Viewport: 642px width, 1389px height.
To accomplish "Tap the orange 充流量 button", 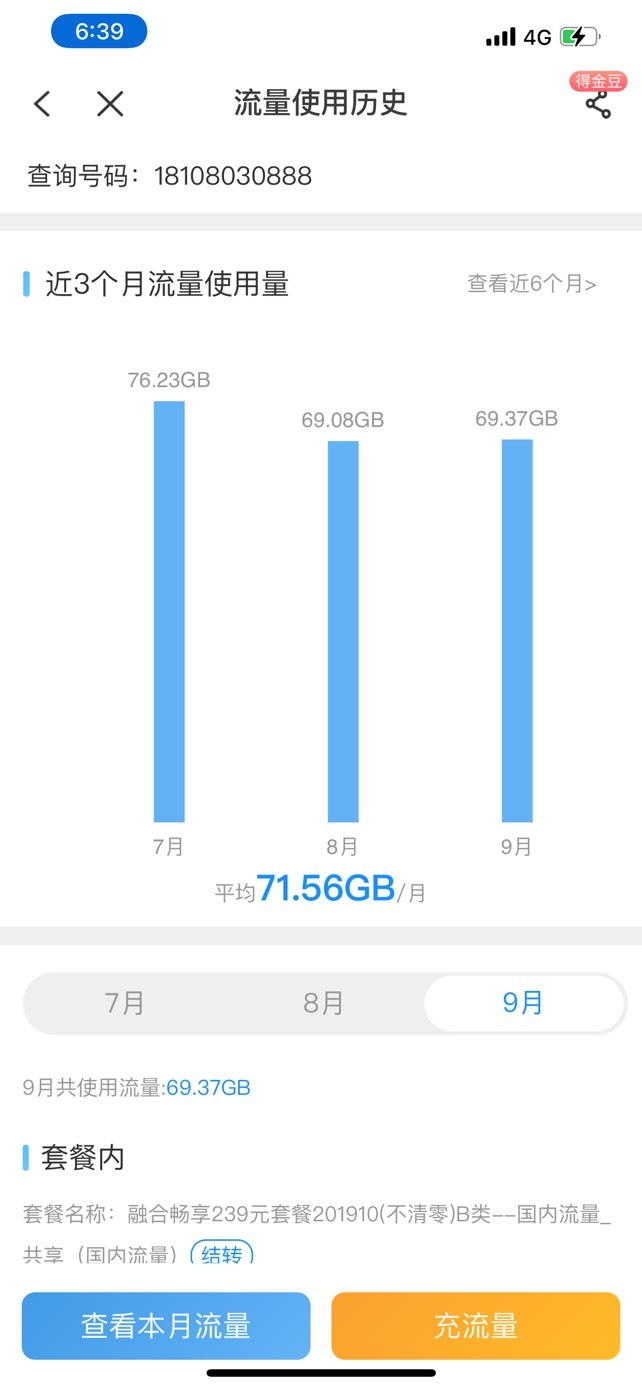I will click(476, 1326).
